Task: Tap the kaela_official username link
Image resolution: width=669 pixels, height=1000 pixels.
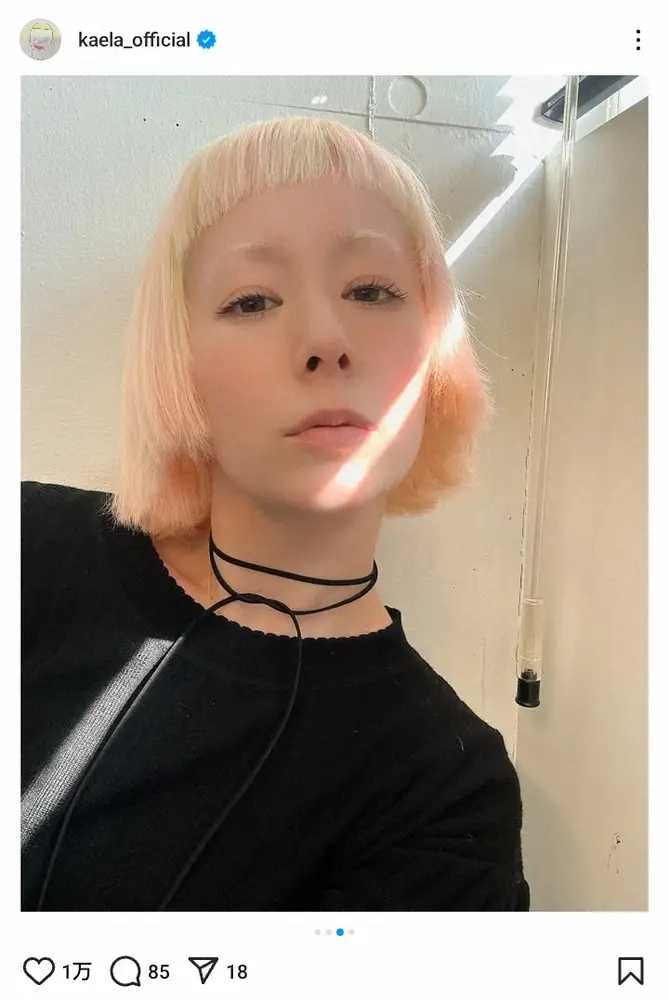Action: [133, 40]
